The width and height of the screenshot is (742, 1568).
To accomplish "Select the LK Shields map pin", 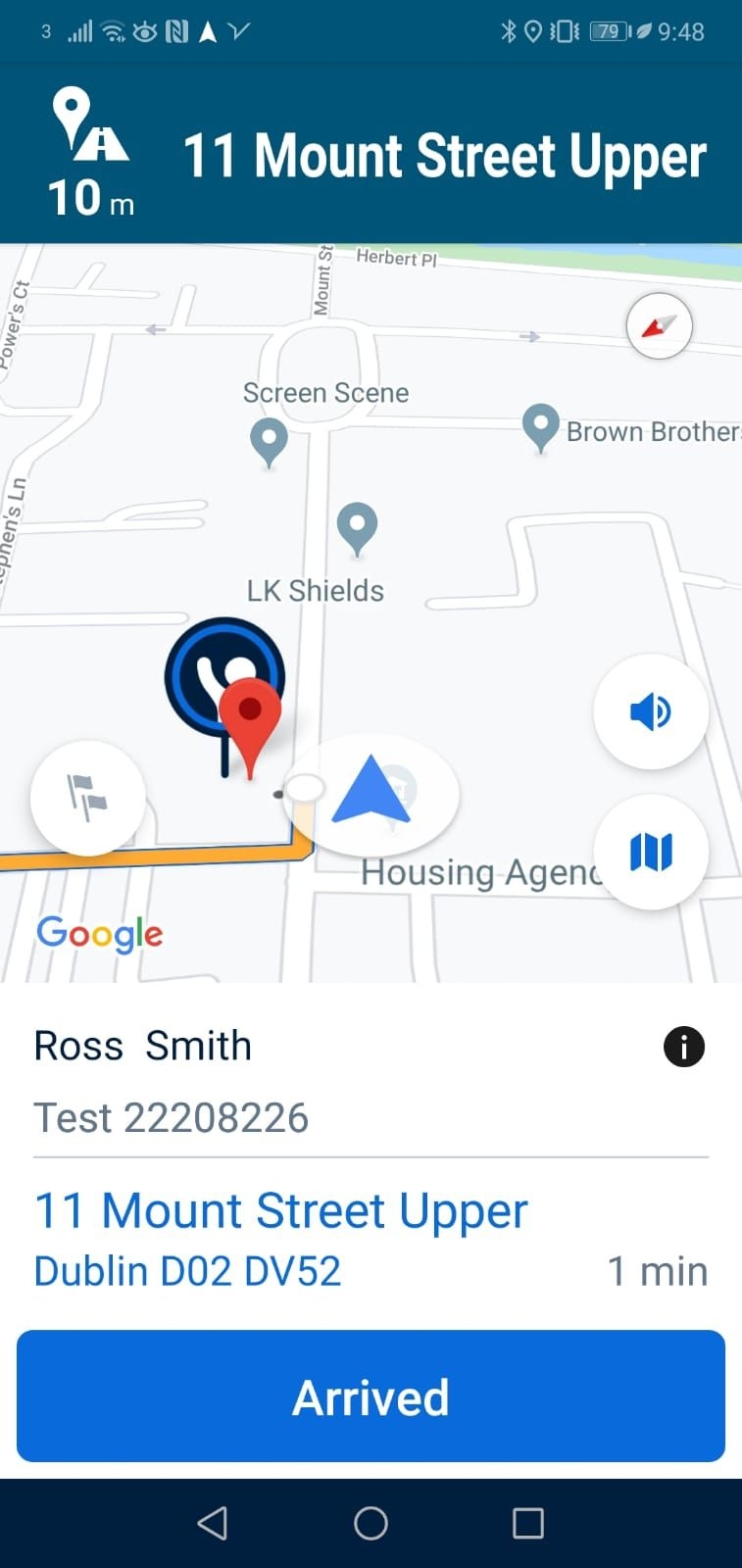I will 357,526.
